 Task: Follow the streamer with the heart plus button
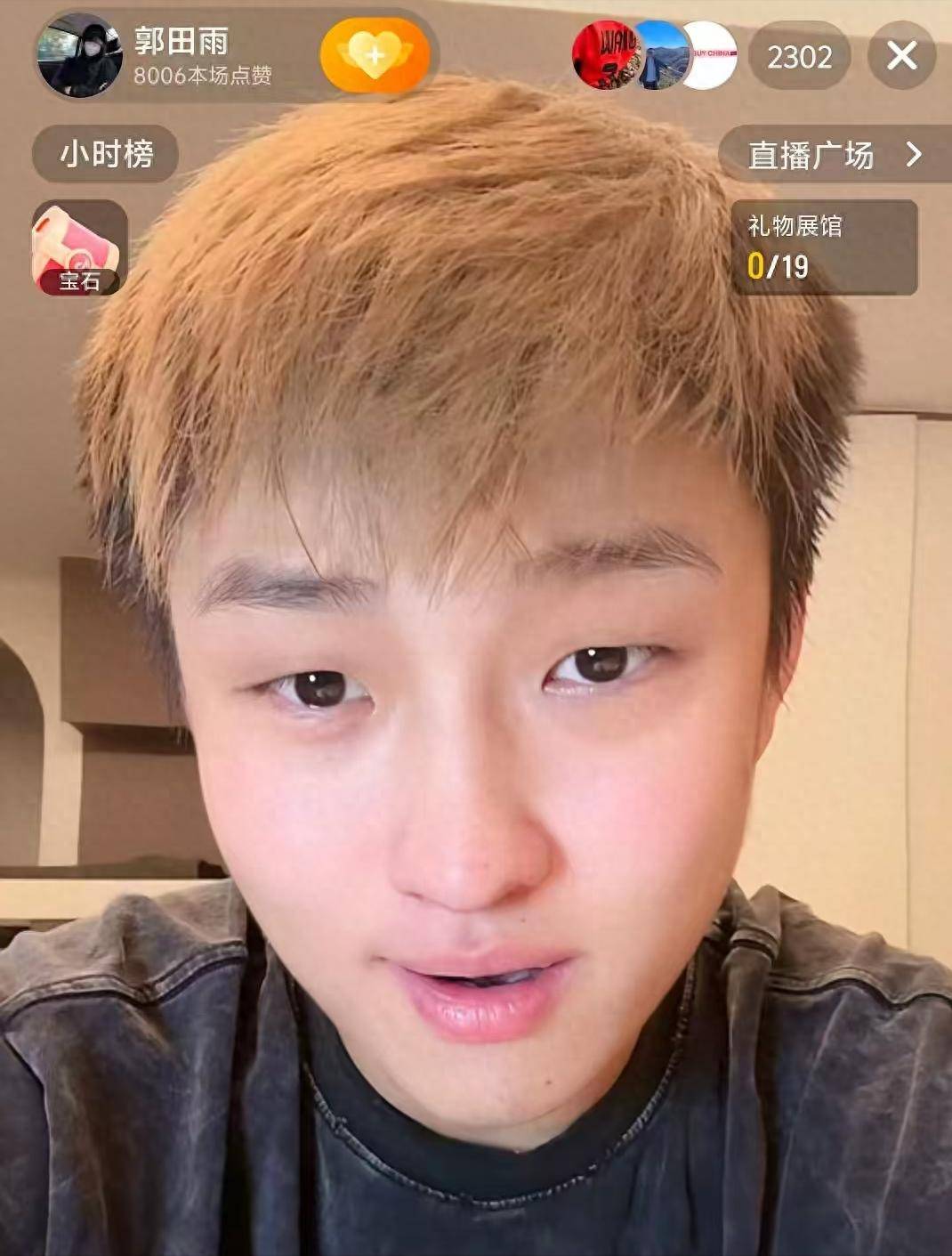pyautogui.click(x=374, y=55)
